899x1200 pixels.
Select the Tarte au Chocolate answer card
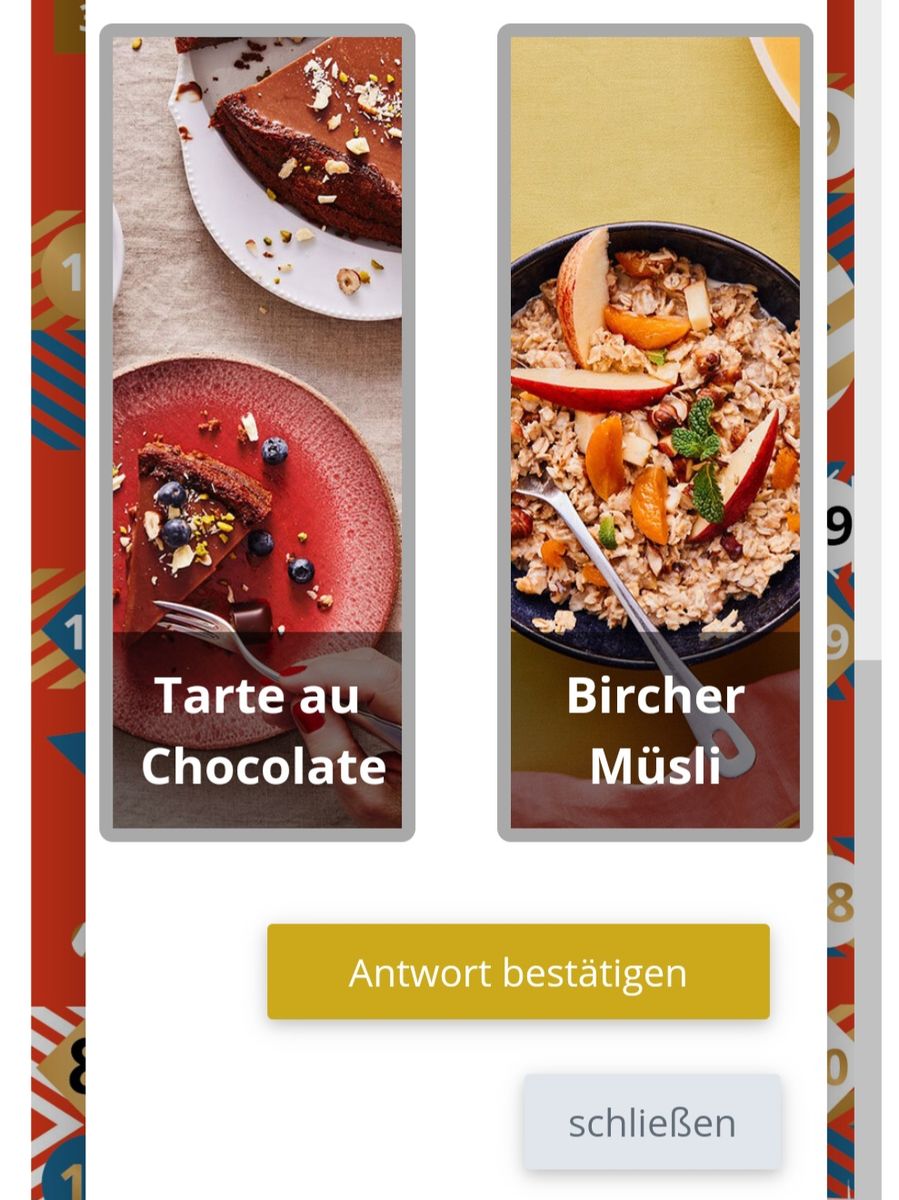click(x=257, y=432)
